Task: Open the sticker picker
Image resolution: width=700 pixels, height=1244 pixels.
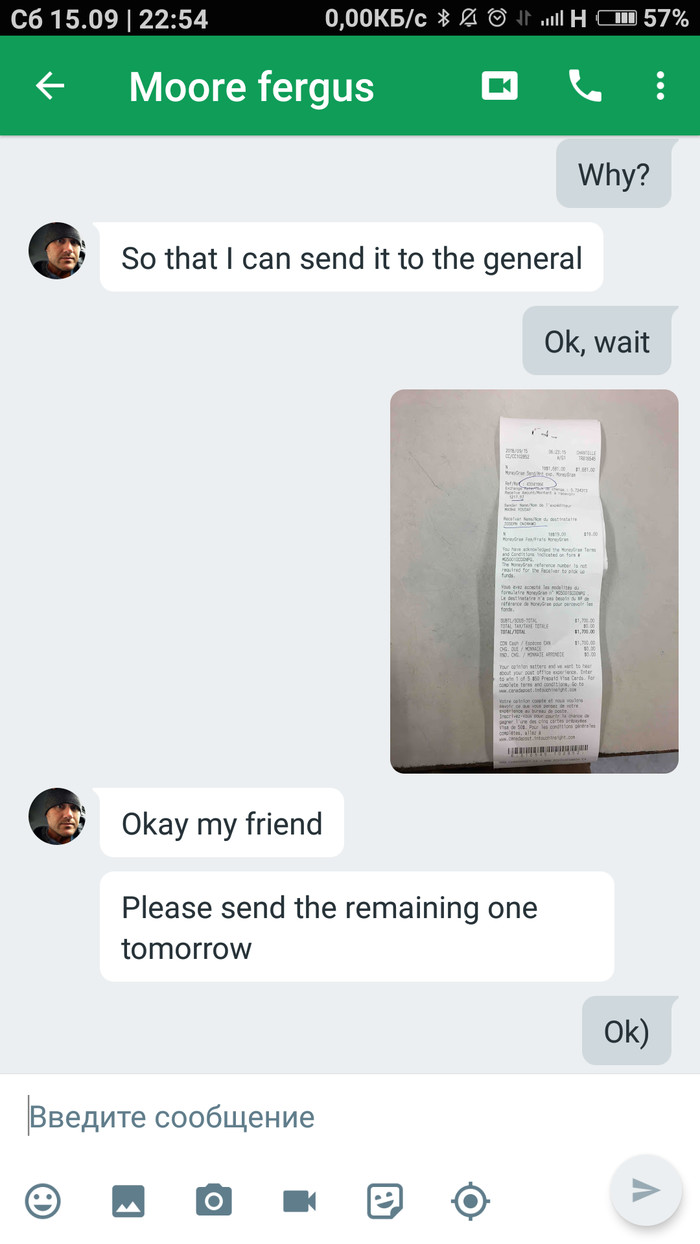Action: 385,1200
